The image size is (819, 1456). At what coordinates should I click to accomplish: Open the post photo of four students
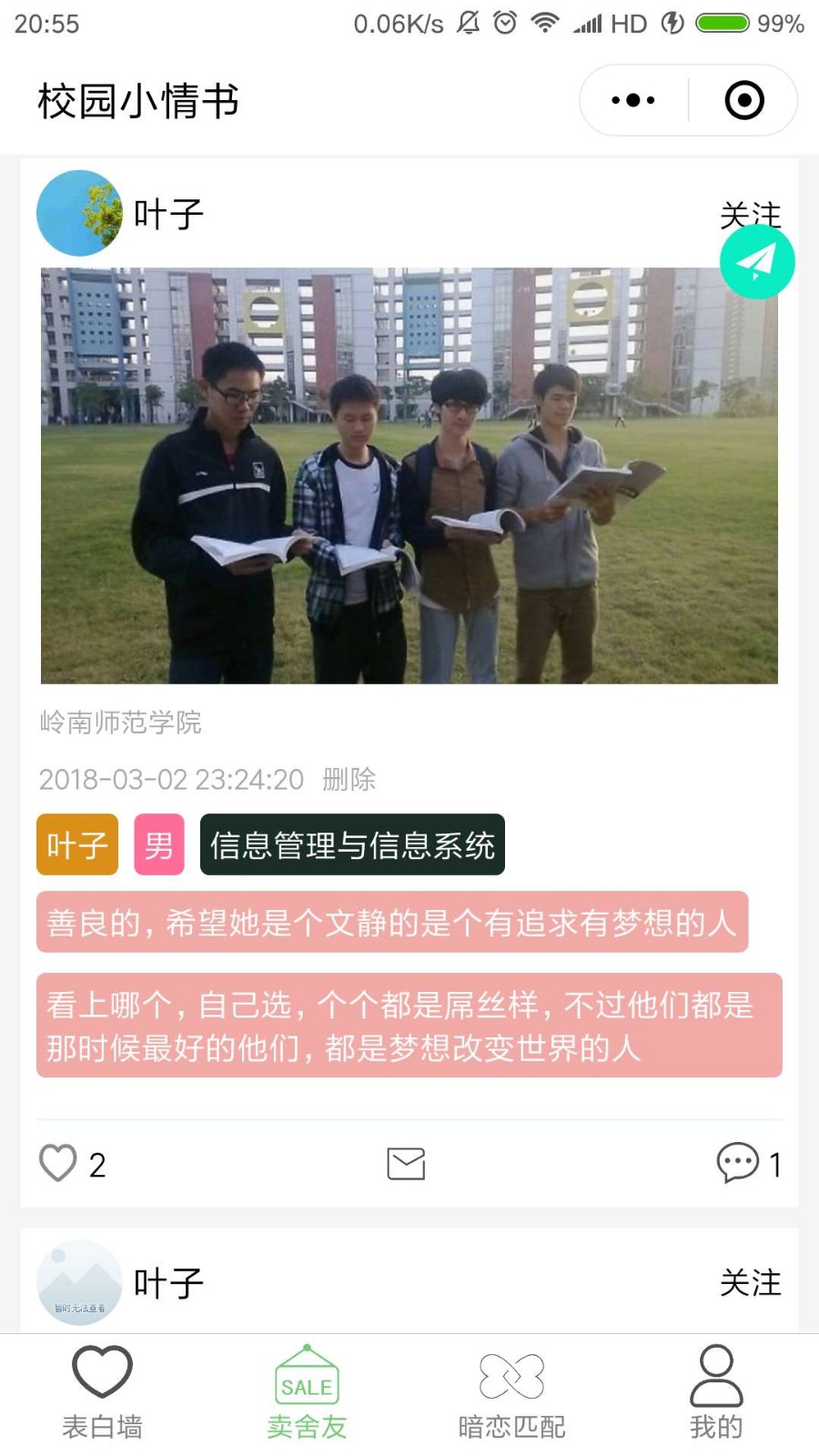(x=409, y=475)
